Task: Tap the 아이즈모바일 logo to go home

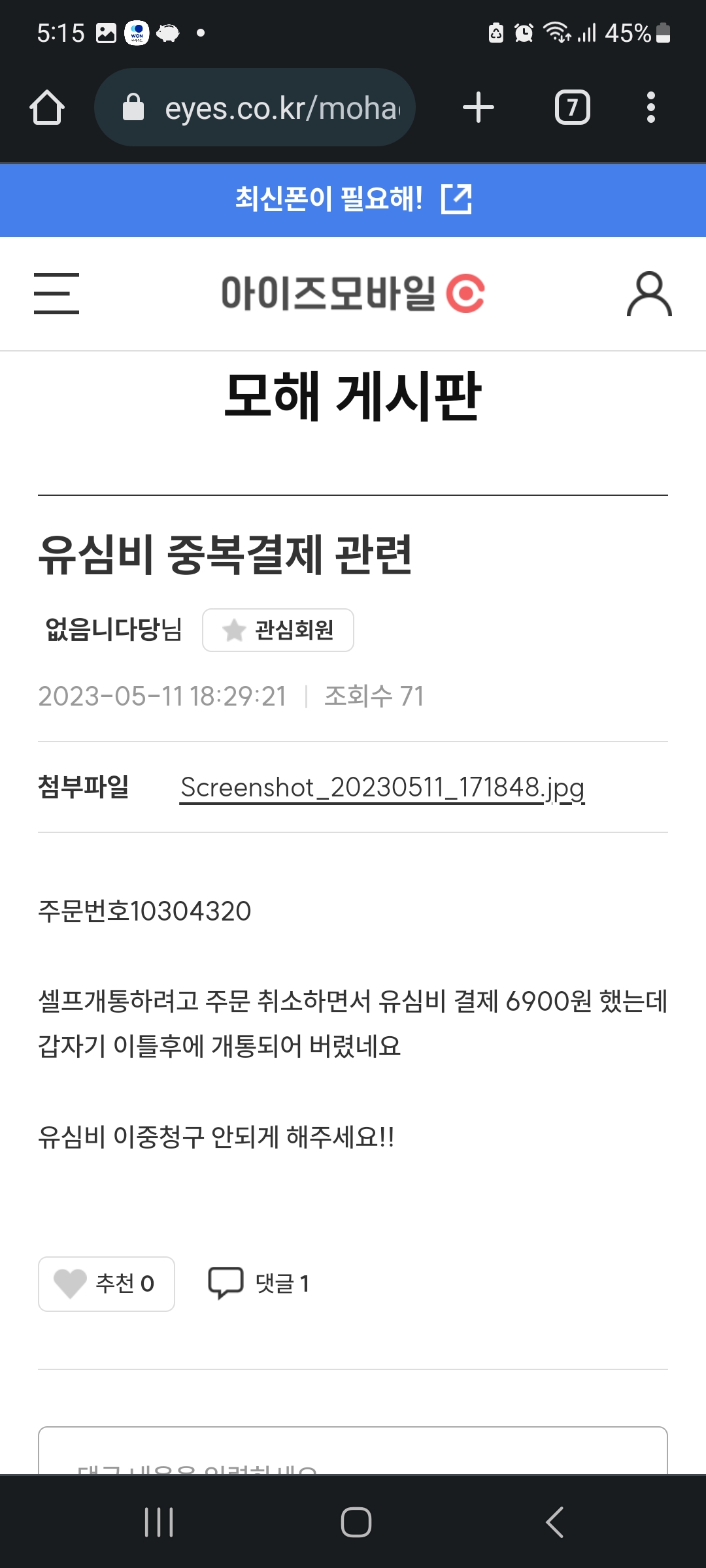Action: pyautogui.click(x=353, y=293)
